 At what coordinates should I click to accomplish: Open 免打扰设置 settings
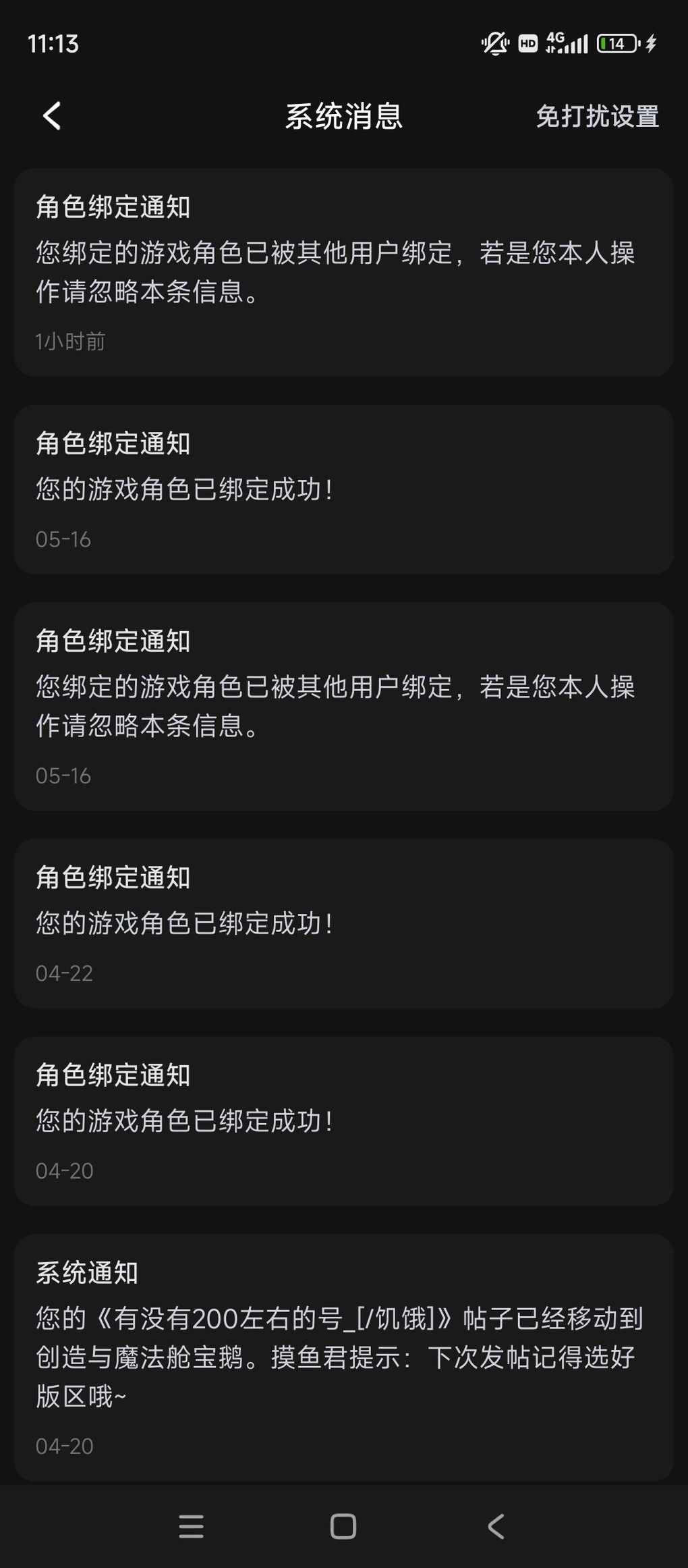(597, 116)
